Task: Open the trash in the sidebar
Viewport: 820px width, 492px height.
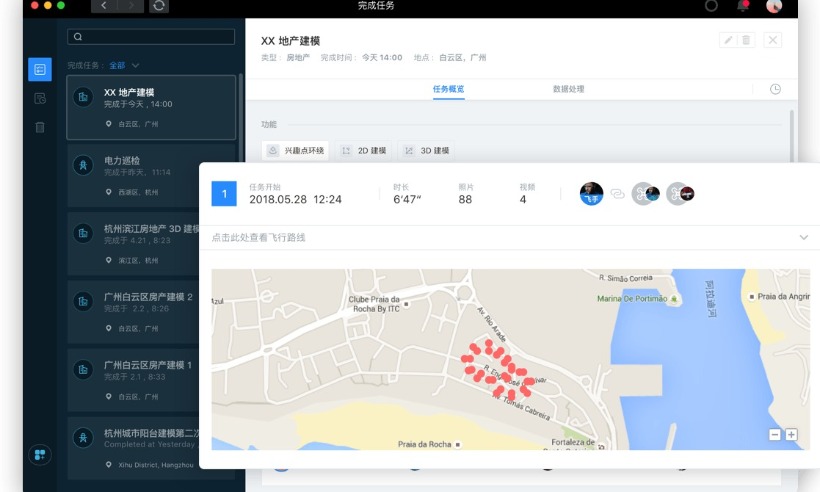Action: point(40,127)
